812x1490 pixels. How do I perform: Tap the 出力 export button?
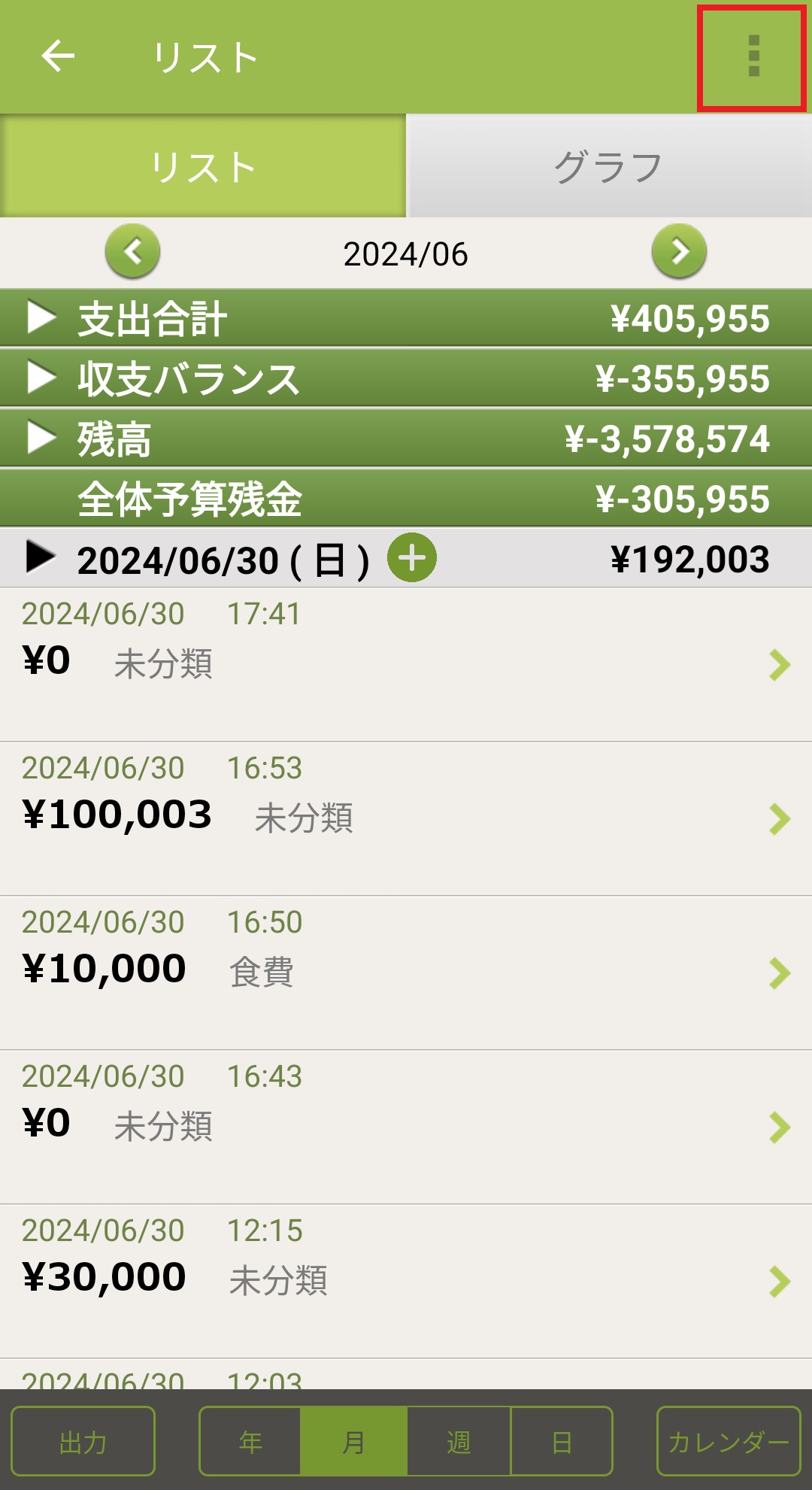pos(83,1441)
